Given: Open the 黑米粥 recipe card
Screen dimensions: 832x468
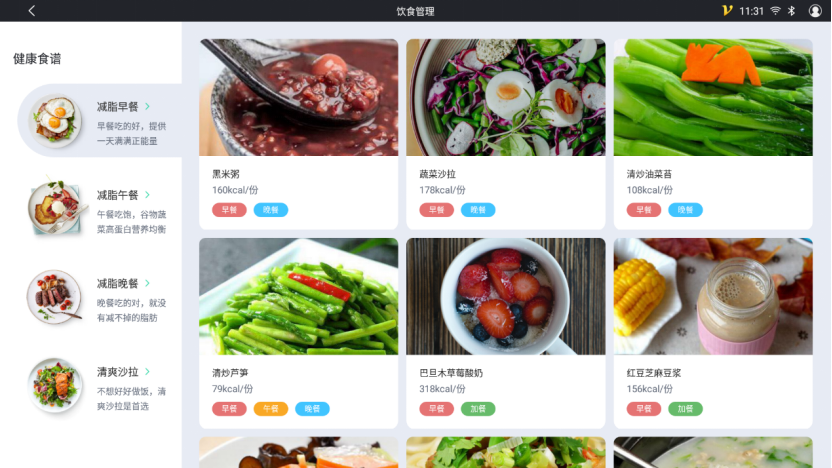Looking at the screenshot, I should 298,134.
